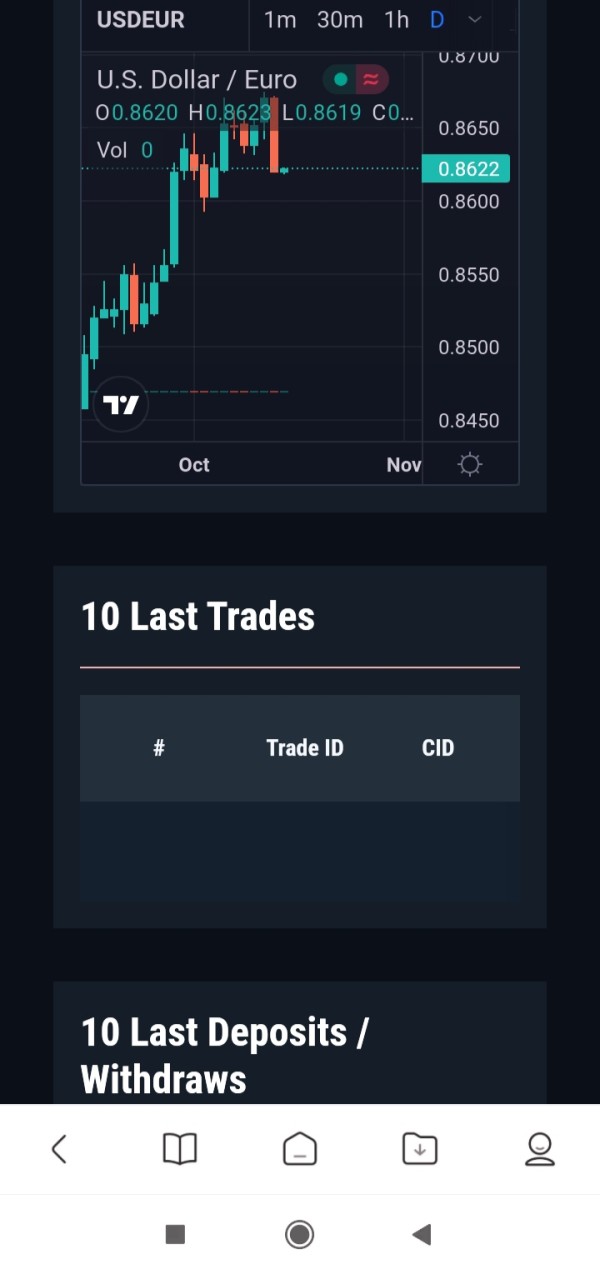Tap the system home button

point(300,1234)
